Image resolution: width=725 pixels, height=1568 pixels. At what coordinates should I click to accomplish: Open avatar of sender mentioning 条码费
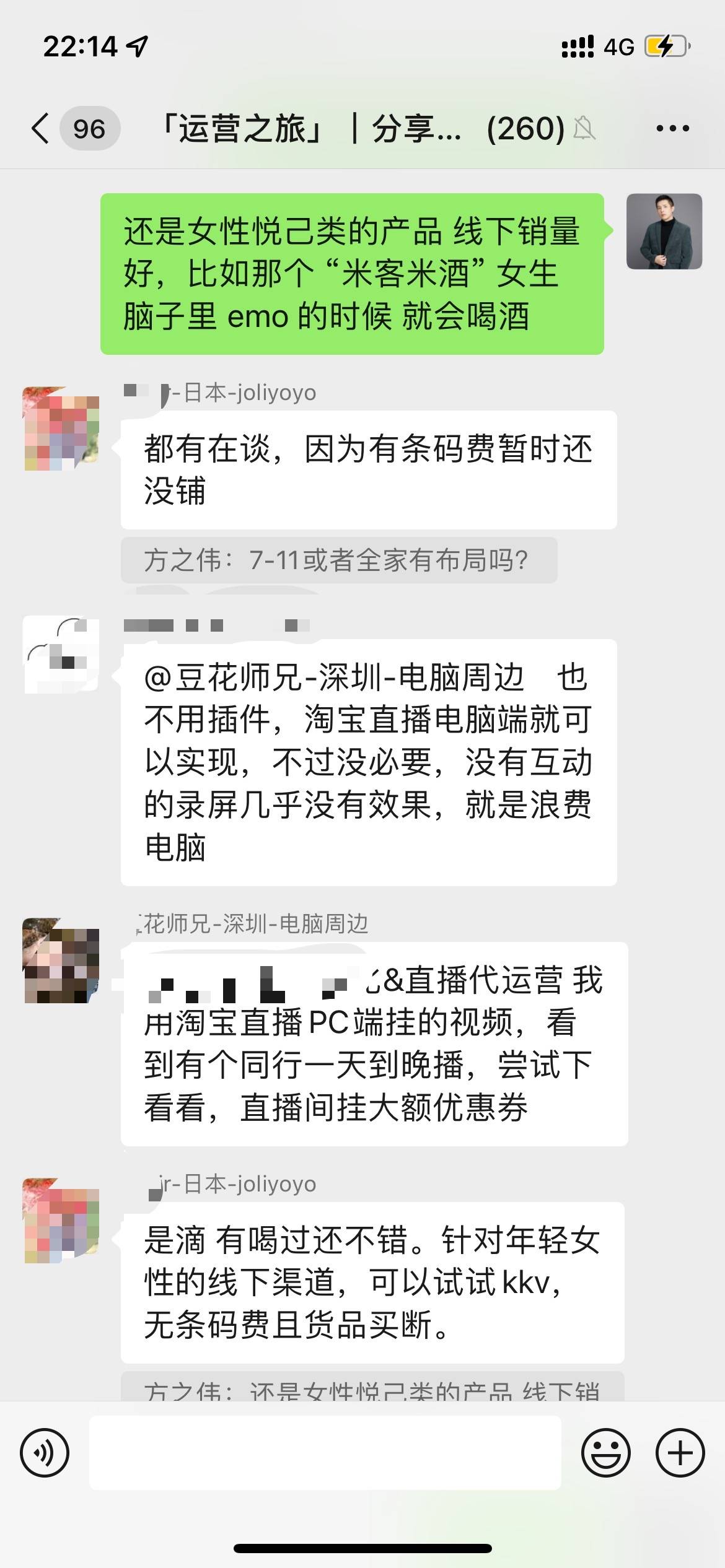61,429
